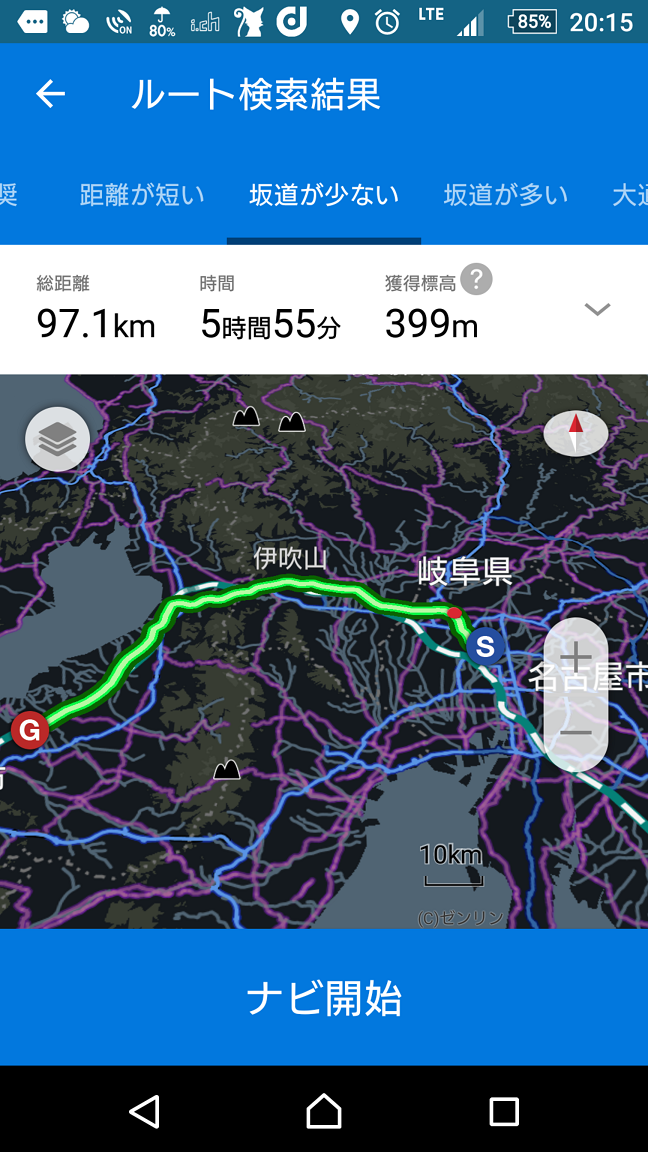Viewport: 648px width, 1152px height.
Task: Zoom out the map with minus
Action: click(575, 732)
